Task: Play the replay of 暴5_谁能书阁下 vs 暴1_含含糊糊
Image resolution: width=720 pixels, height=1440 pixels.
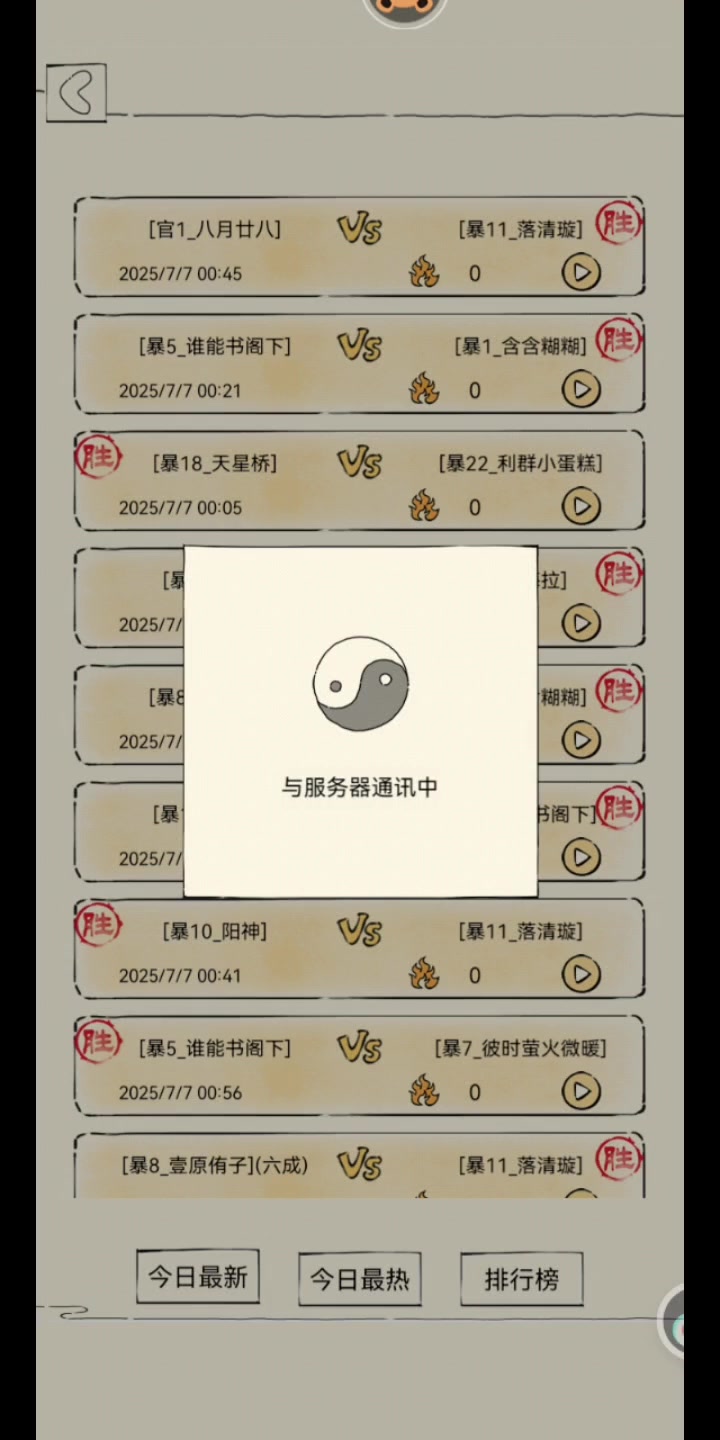Action: click(x=581, y=389)
